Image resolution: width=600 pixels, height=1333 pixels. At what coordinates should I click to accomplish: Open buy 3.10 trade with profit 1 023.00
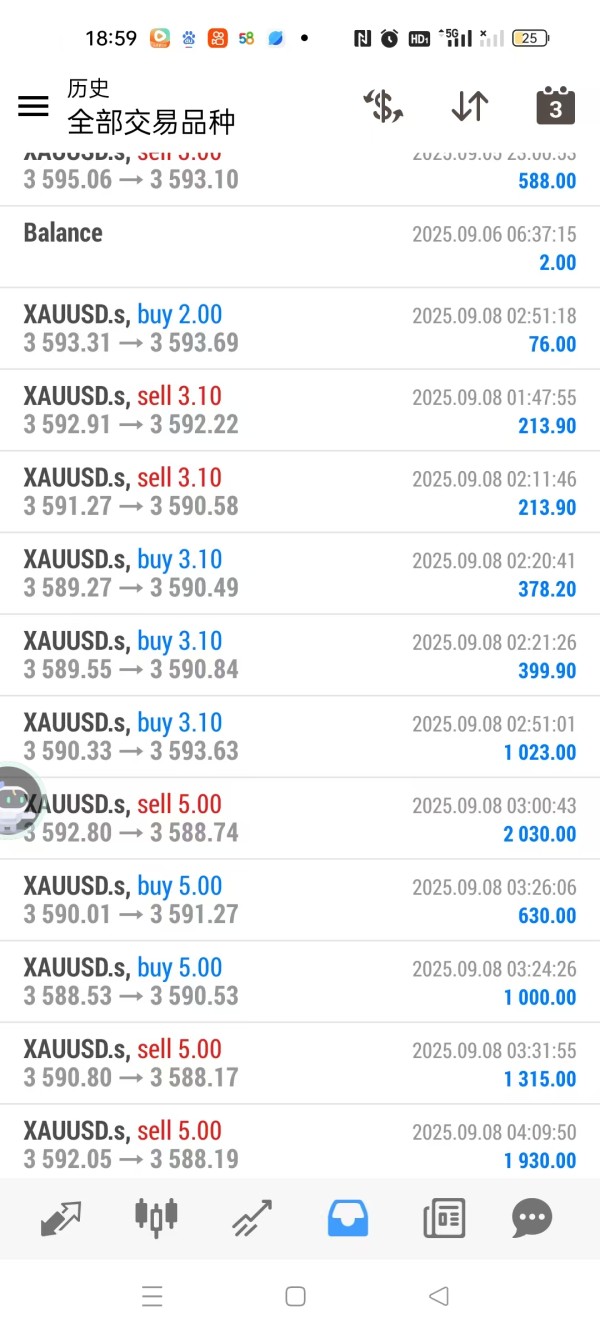pos(300,736)
